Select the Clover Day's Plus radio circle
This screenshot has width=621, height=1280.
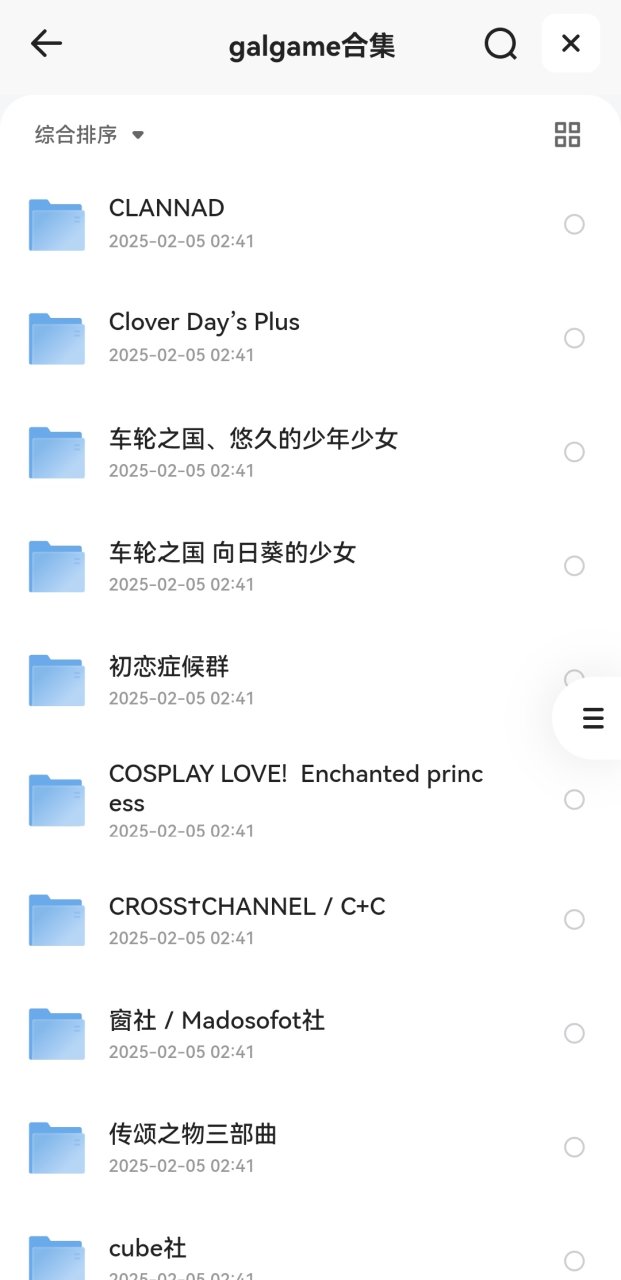[x=574, y=338]
